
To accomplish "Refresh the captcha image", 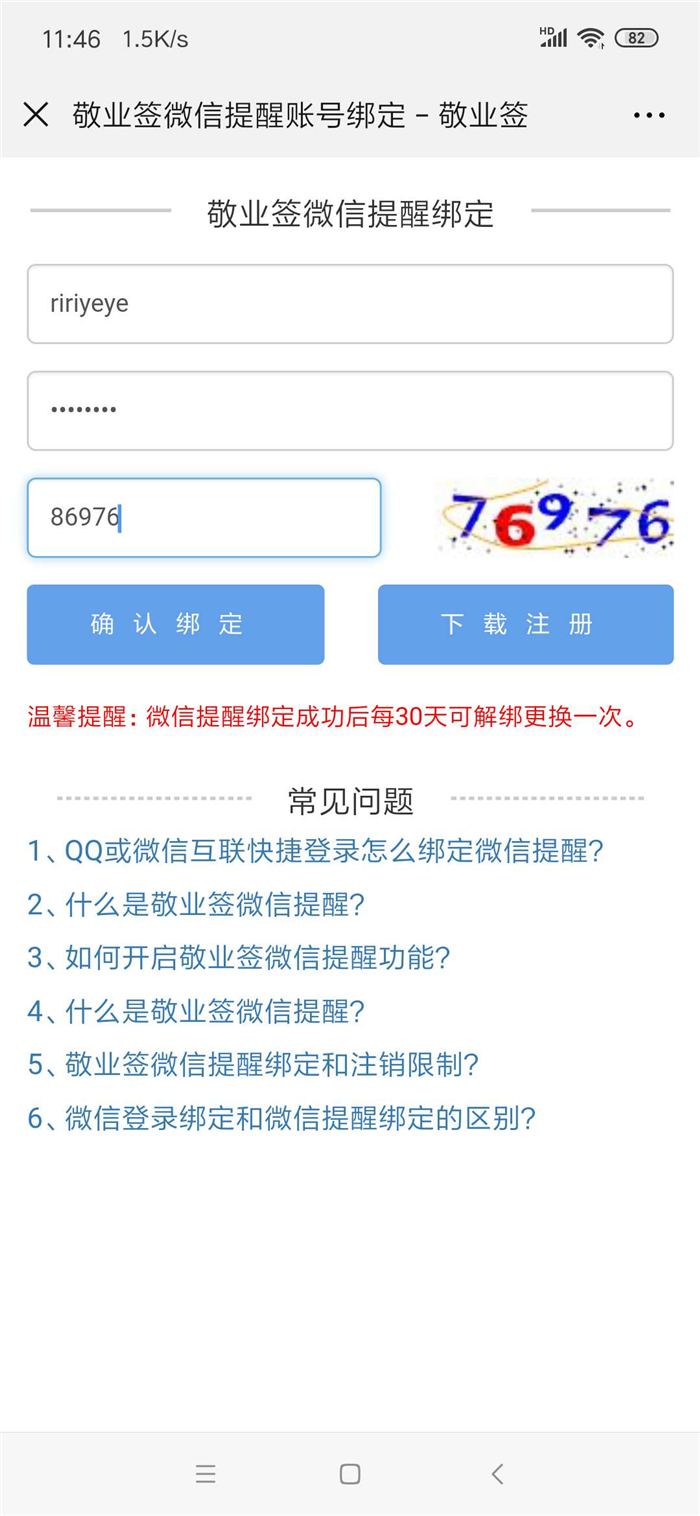I will (556, 518).
